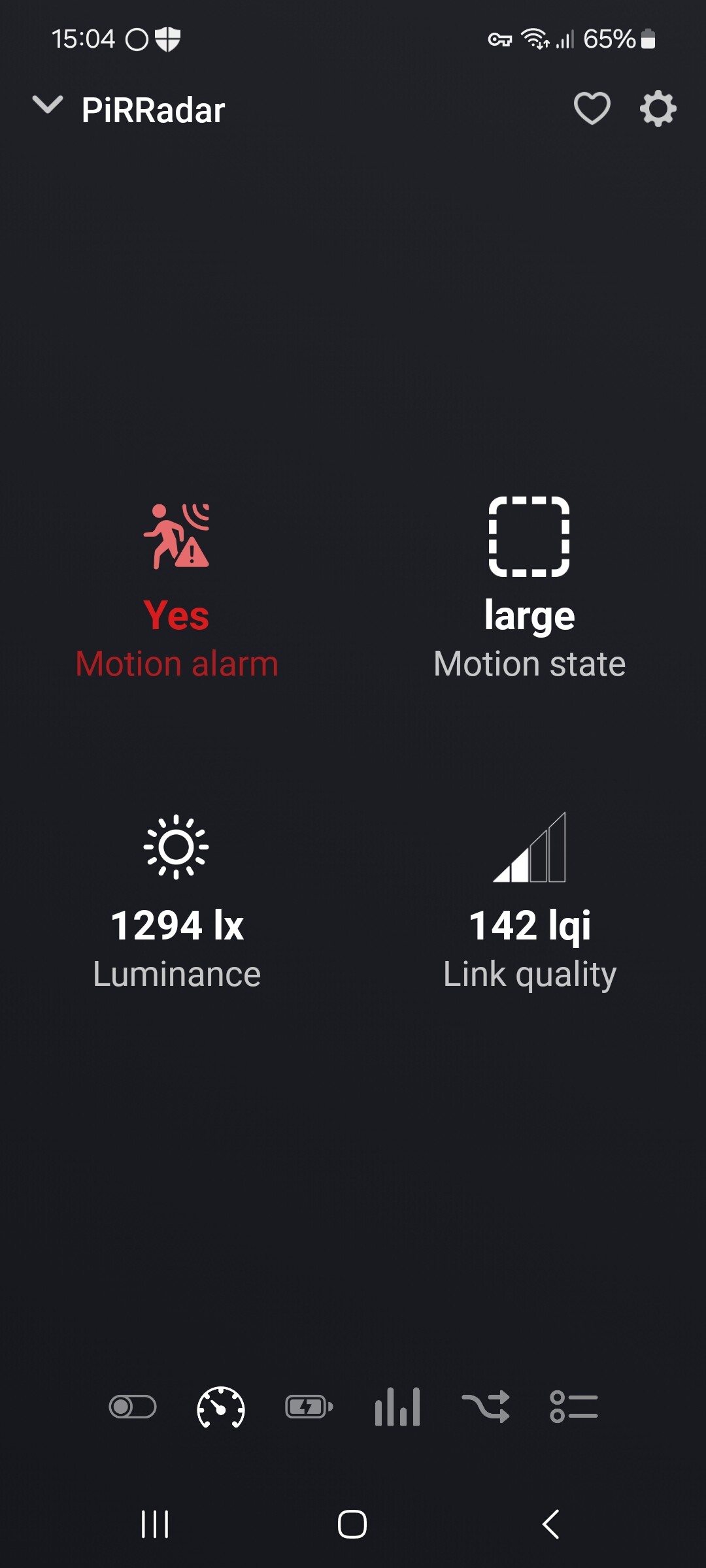706x1568 pixels.
Task: Open the Luminance reading tile
Action: pyautogui.click(x=176, y=902)
